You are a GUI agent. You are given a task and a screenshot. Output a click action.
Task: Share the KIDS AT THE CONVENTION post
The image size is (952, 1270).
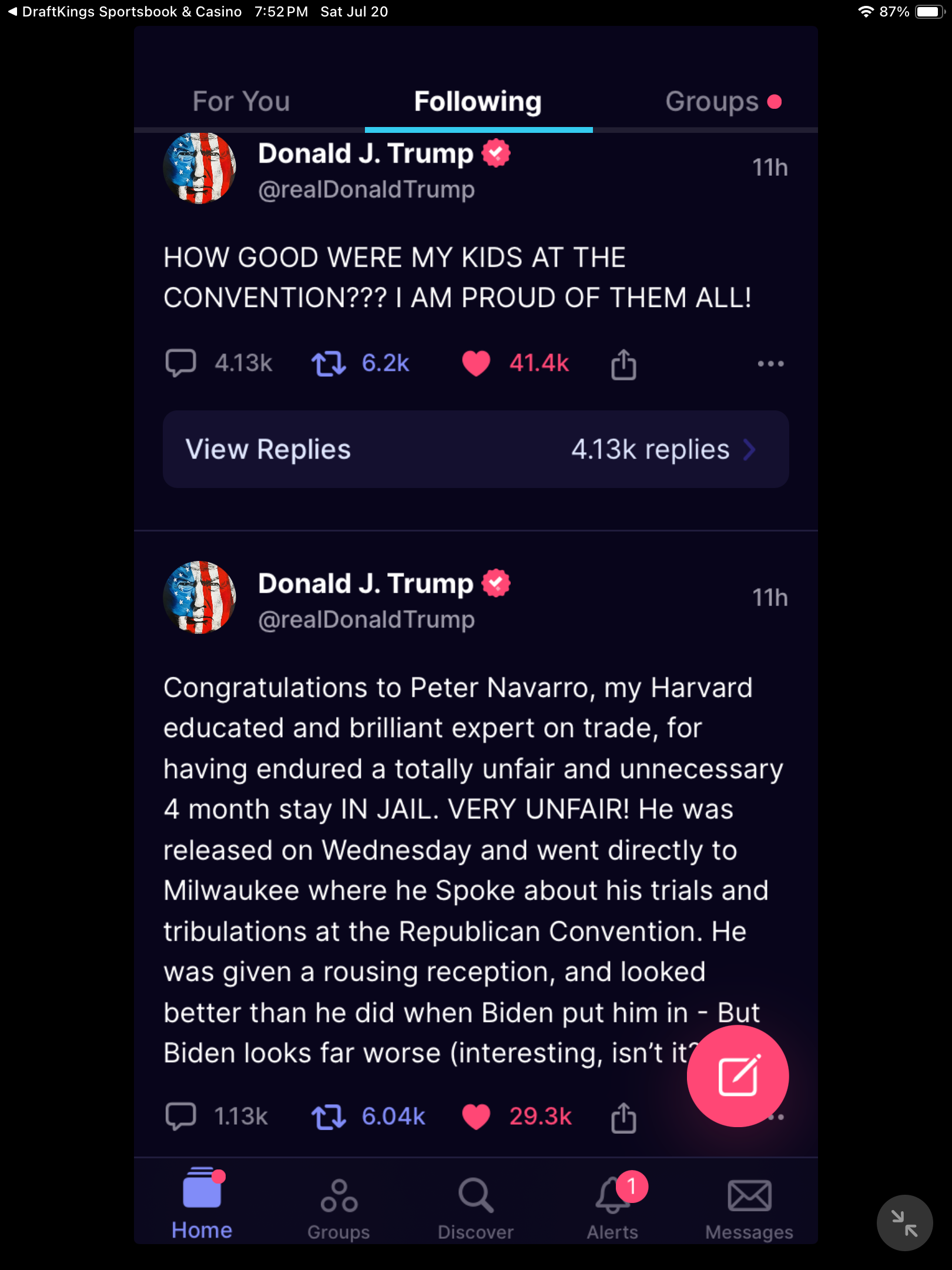(624, 365)
